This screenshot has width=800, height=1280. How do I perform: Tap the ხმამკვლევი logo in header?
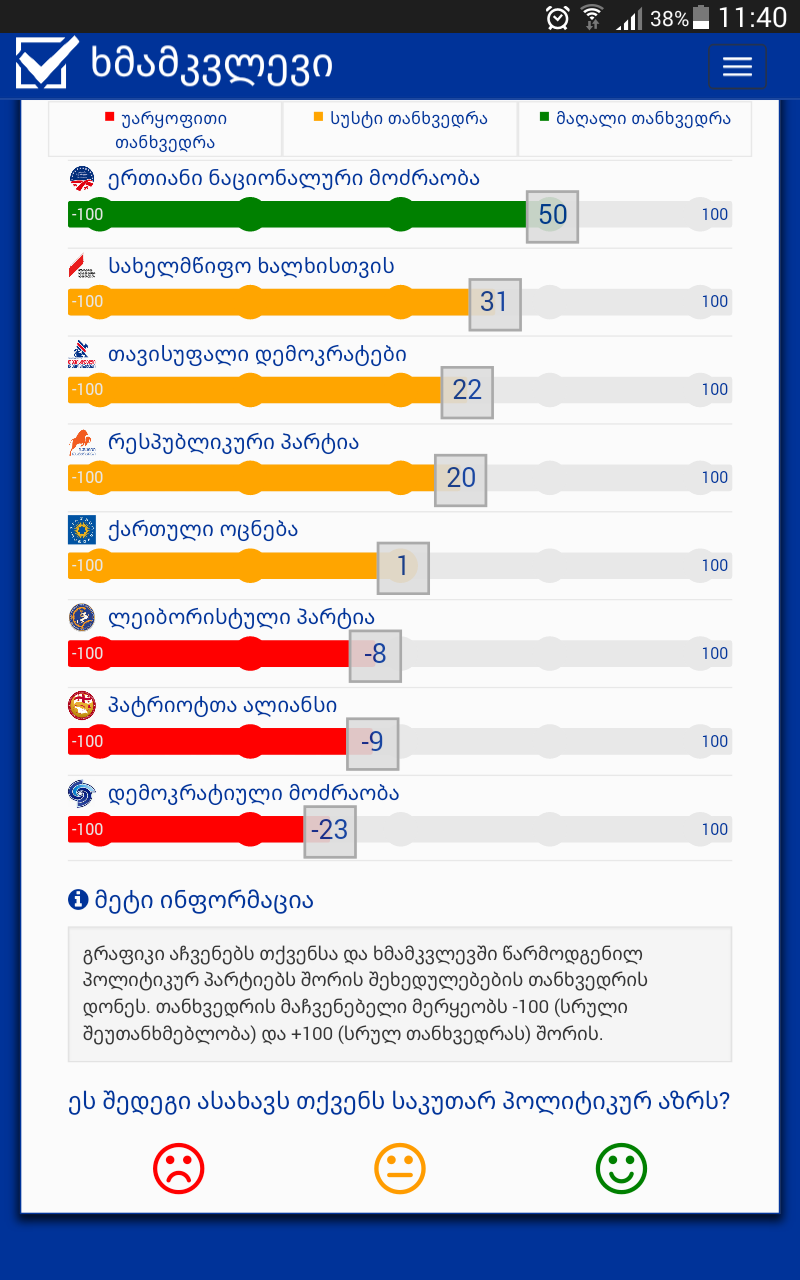click(x=175, y=65)
